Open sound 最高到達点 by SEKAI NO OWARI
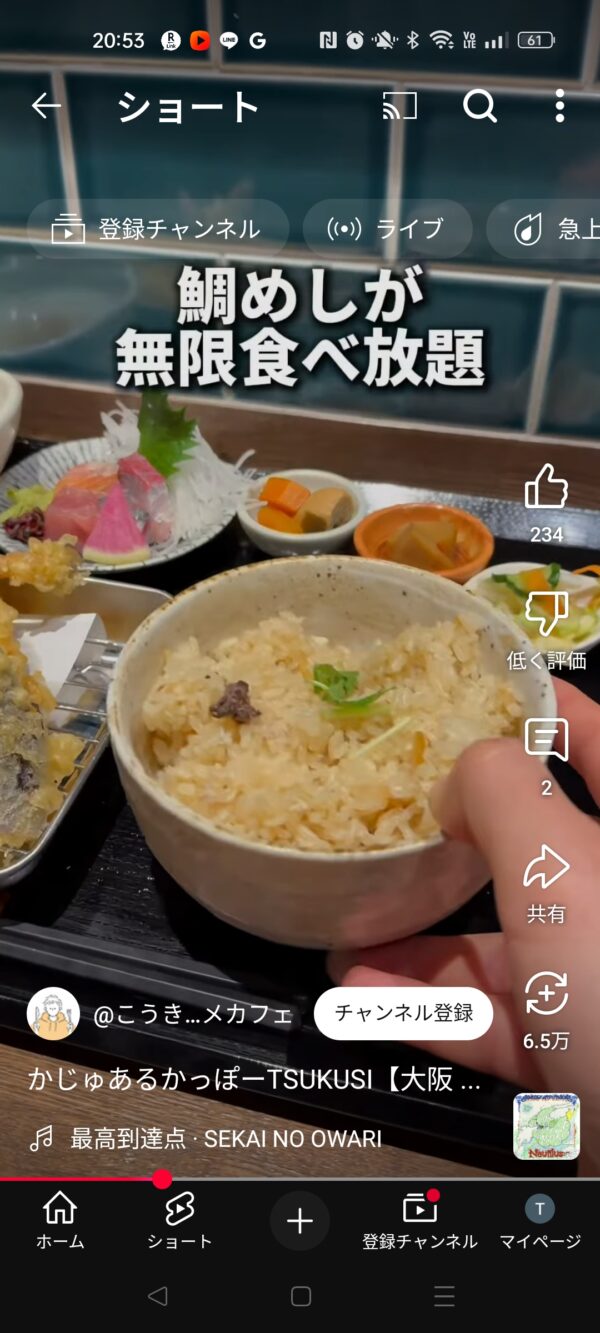Viewport: 600px width, 1333px height. (x=225, y=1138)
